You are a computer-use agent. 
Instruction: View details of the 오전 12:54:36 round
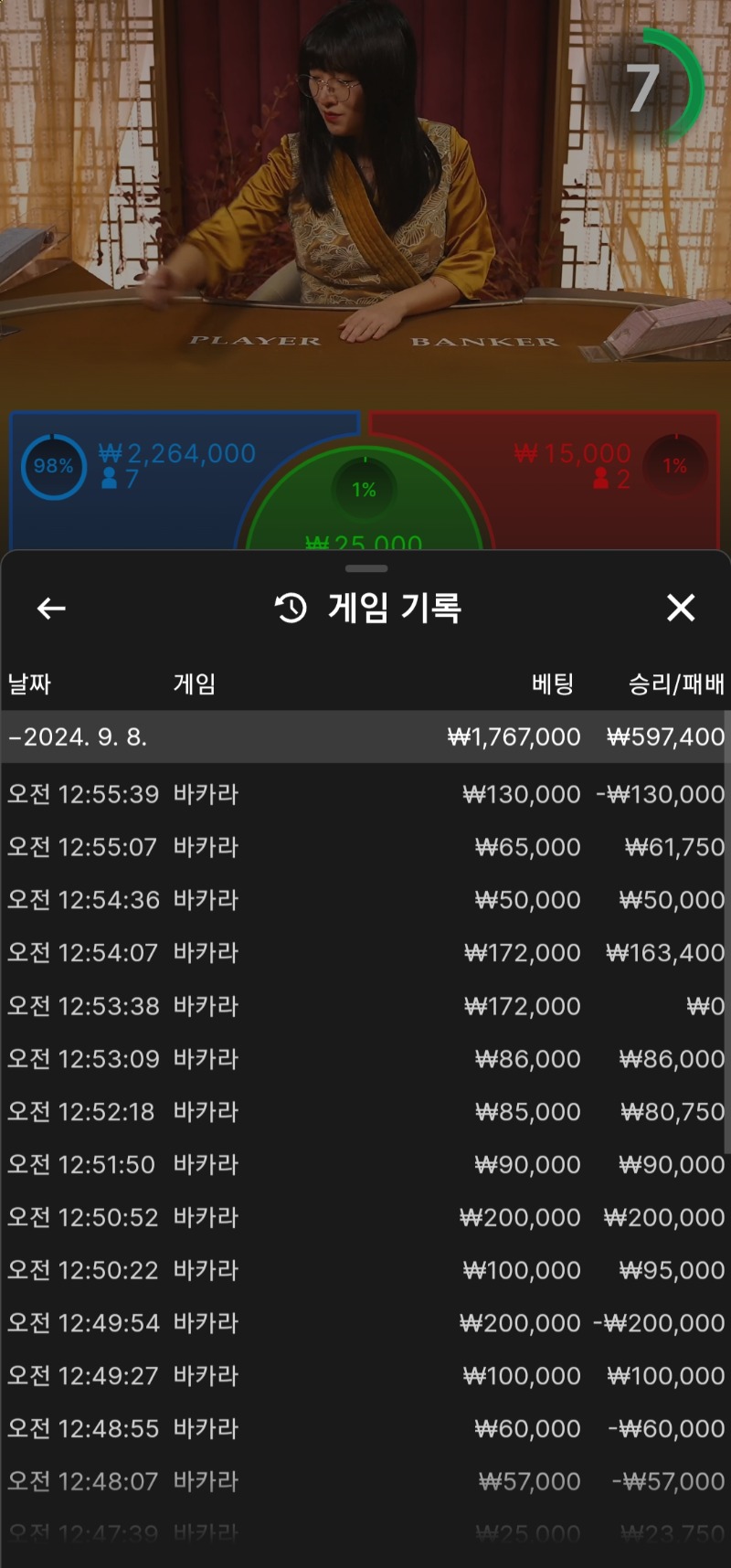[x=365, y=900]
